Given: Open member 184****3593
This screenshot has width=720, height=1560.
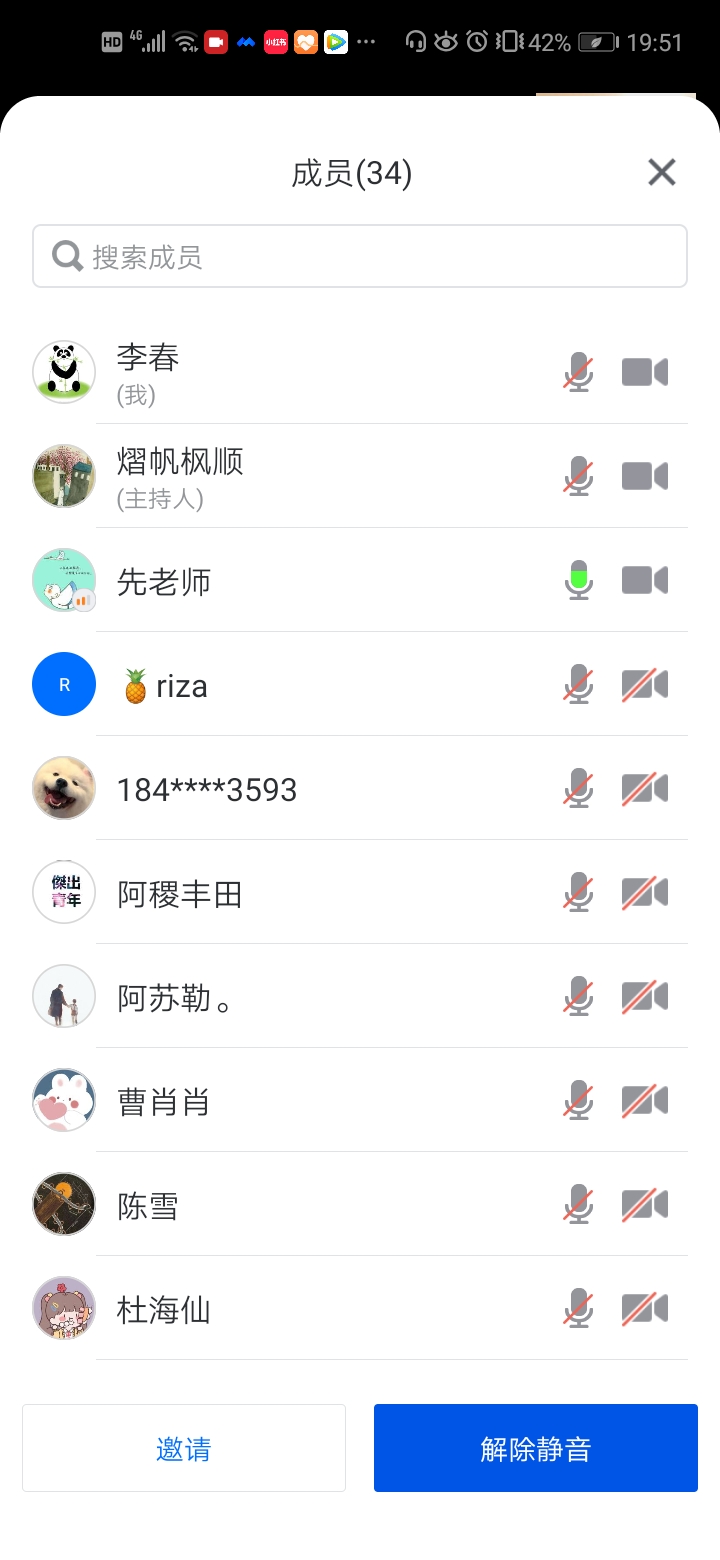Looking at the screenshot, I should pos(300,789).
